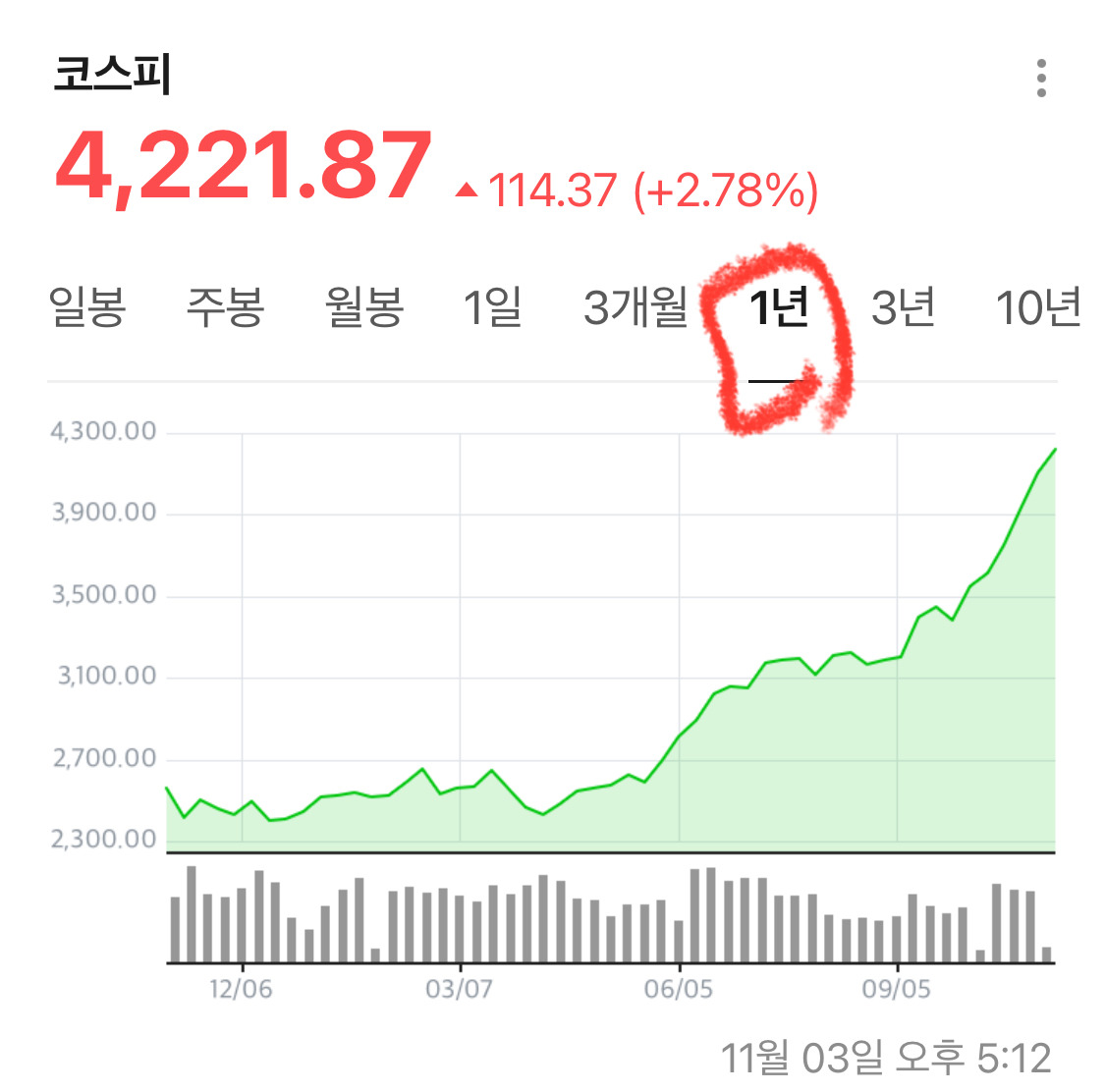Change chart period to 10년
Viewport: 1105px width, 1092px height.
(x=1038, y=307)
